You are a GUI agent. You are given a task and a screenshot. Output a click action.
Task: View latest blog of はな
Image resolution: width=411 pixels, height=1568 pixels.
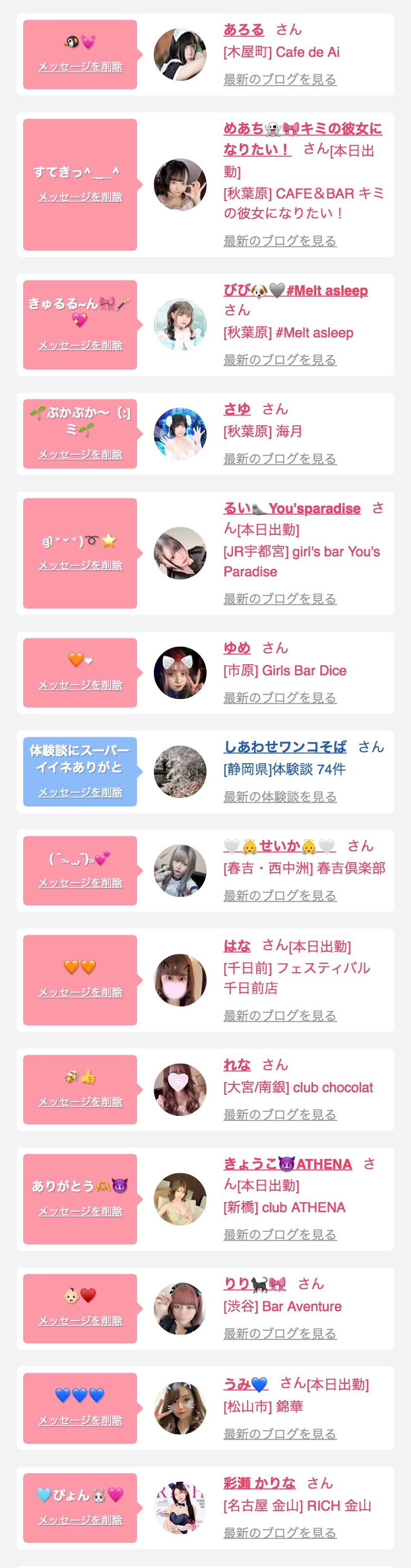(x=280, y=1015)
